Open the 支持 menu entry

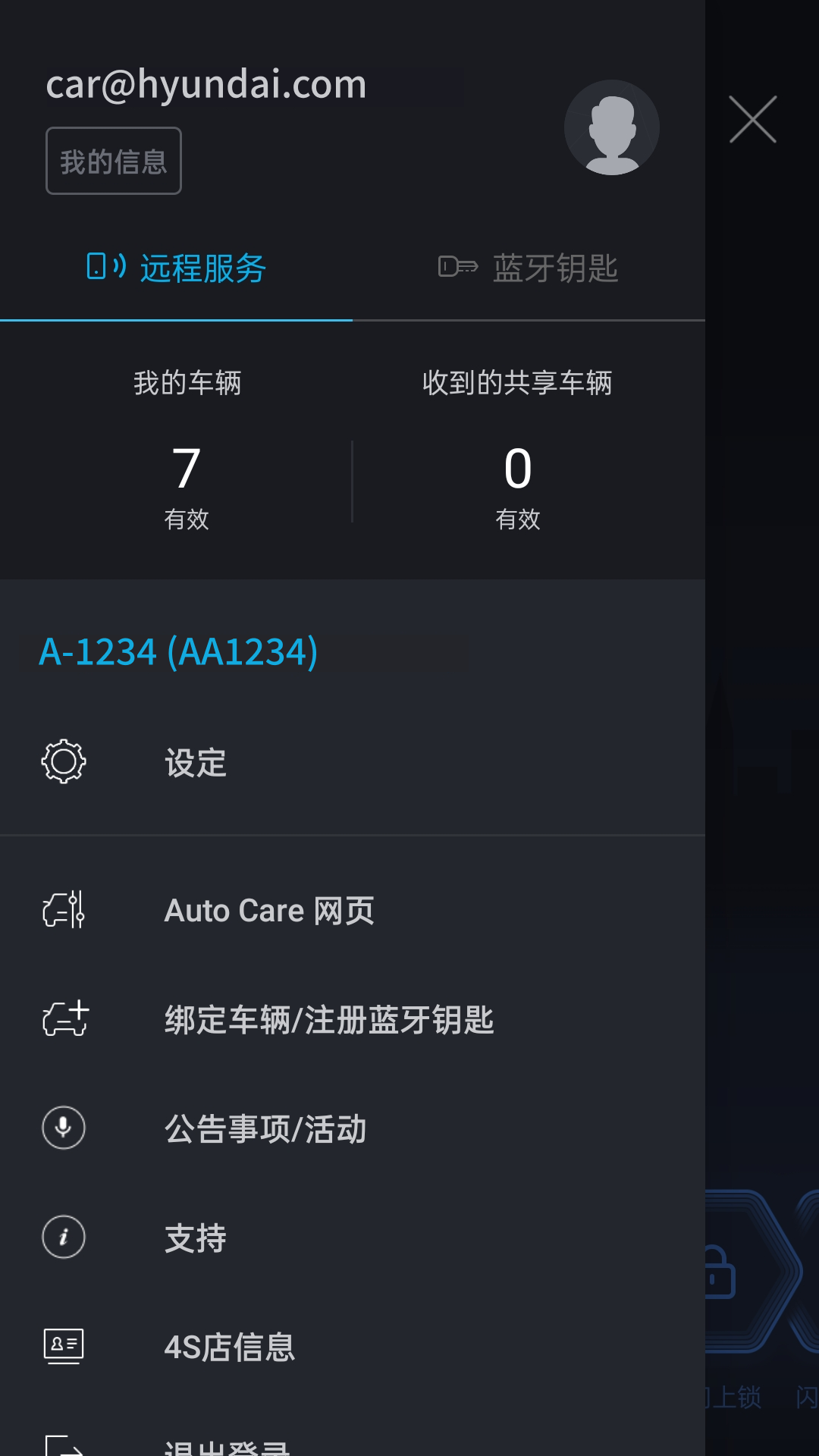coord(195,1238)
